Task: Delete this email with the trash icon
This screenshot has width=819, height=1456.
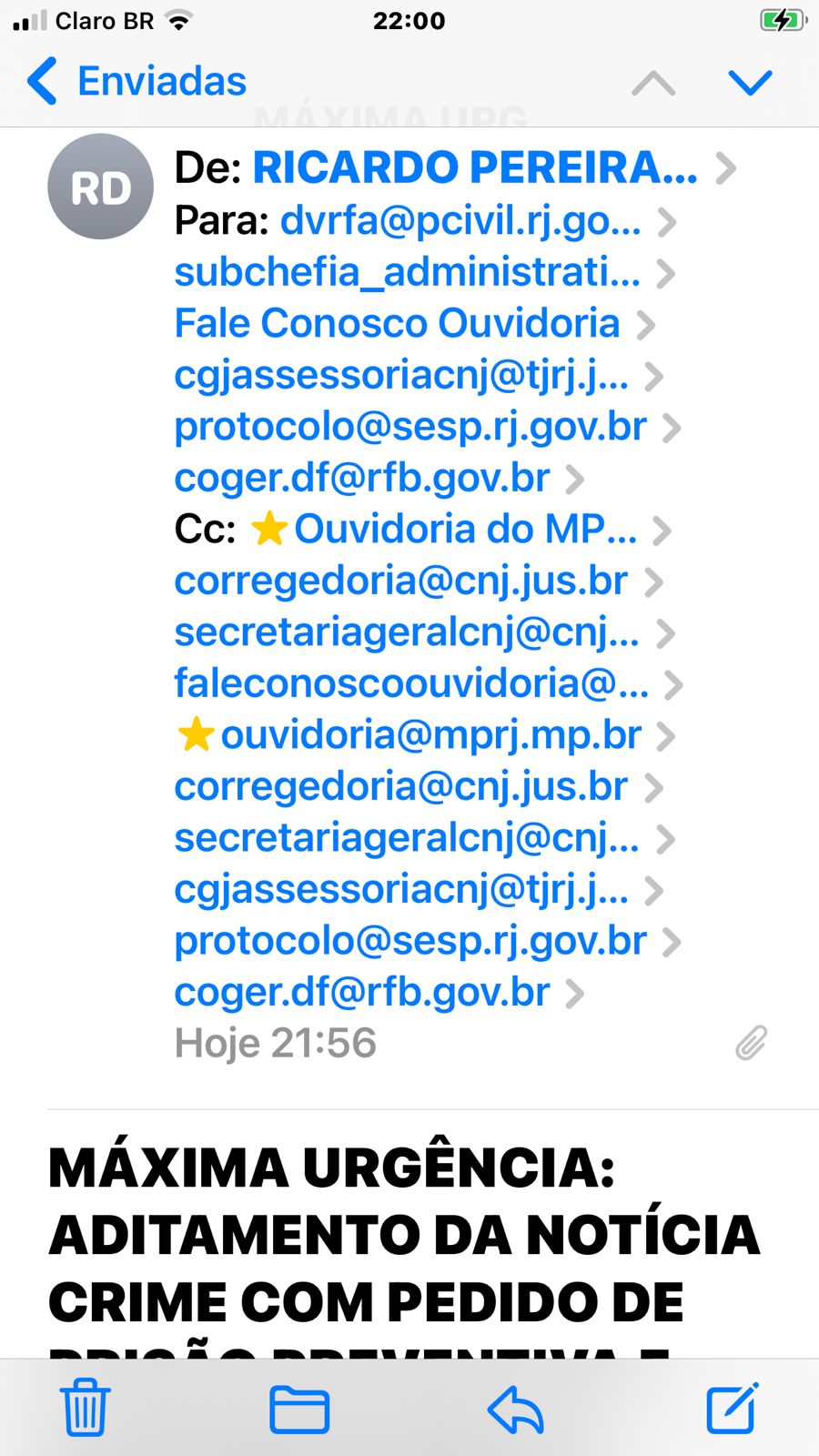Action: point(86,1409)
